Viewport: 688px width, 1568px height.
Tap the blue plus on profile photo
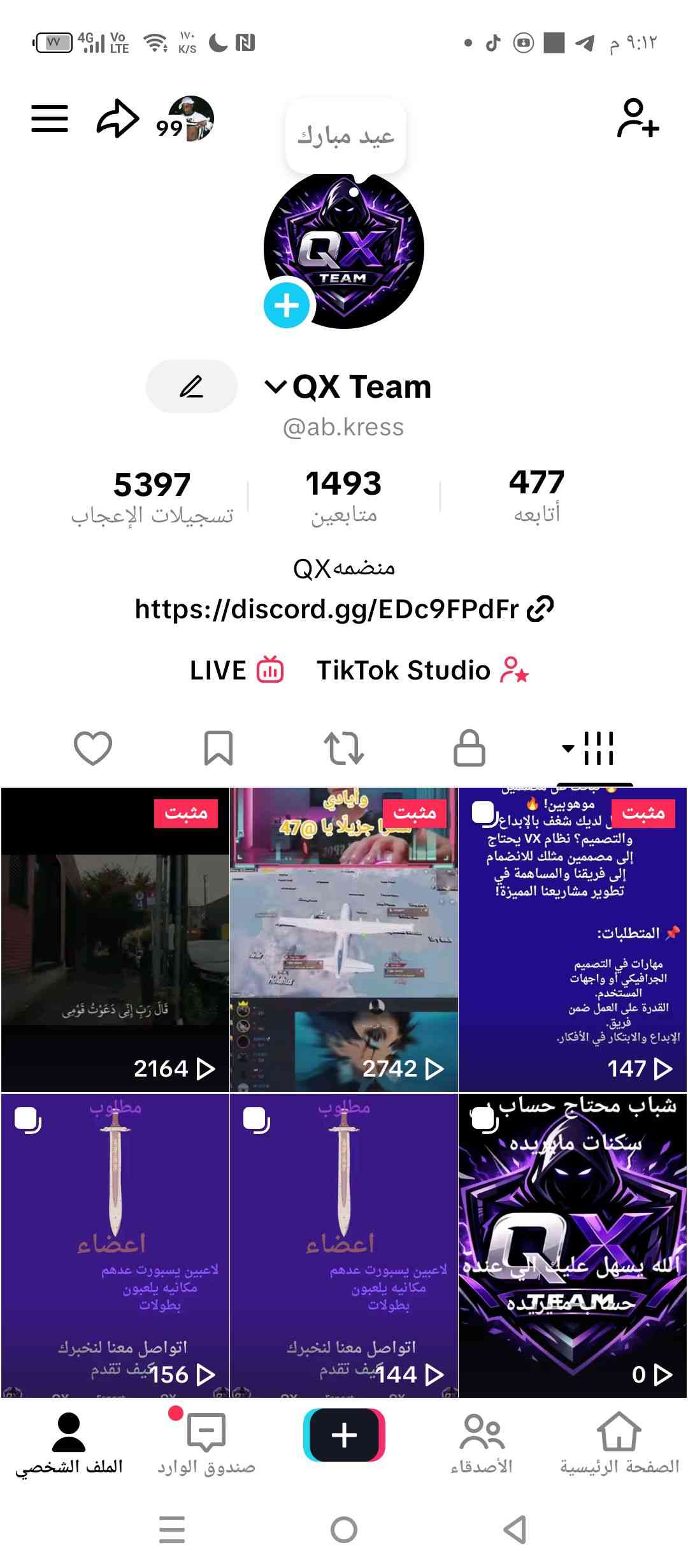[x=287, y=305]
